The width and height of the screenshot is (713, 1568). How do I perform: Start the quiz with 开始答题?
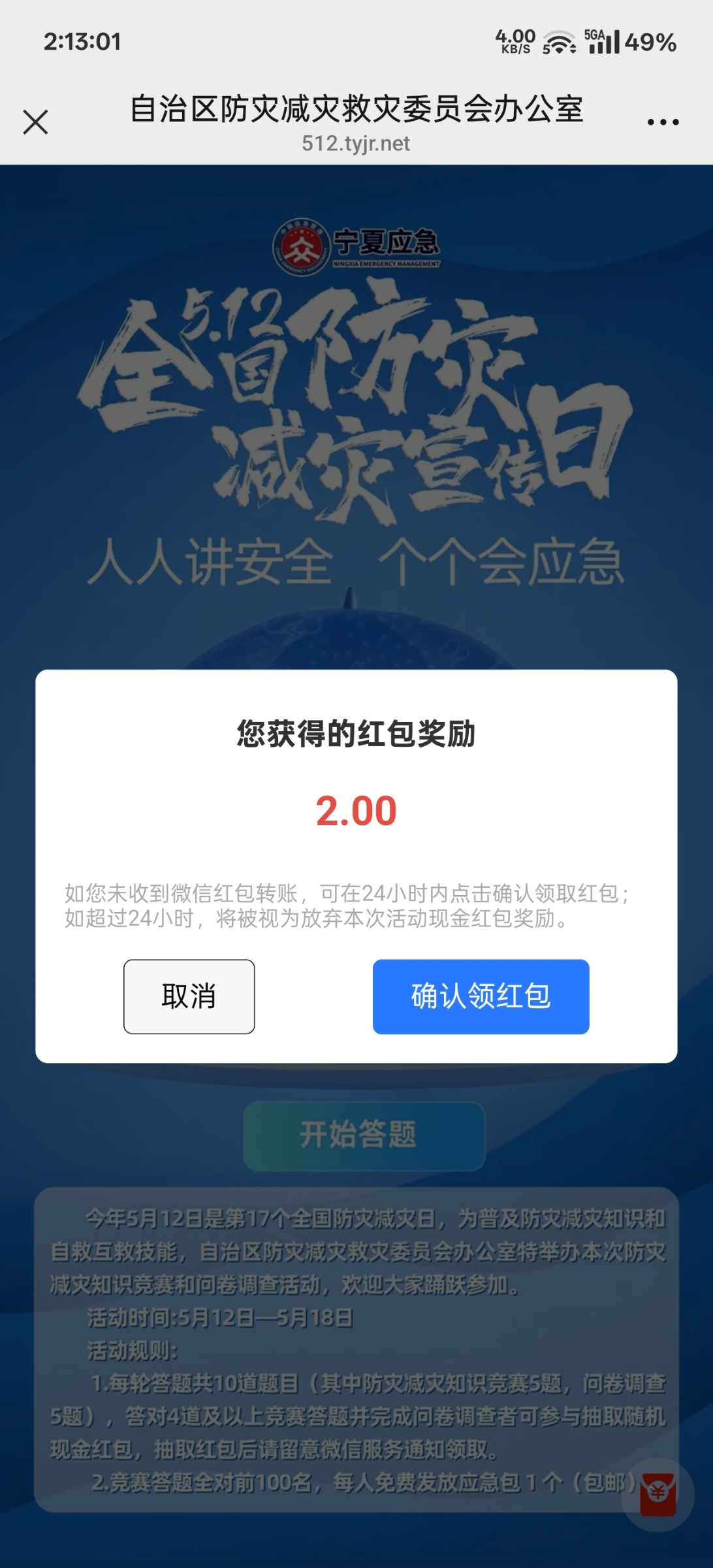click(x=364, y=1135)
